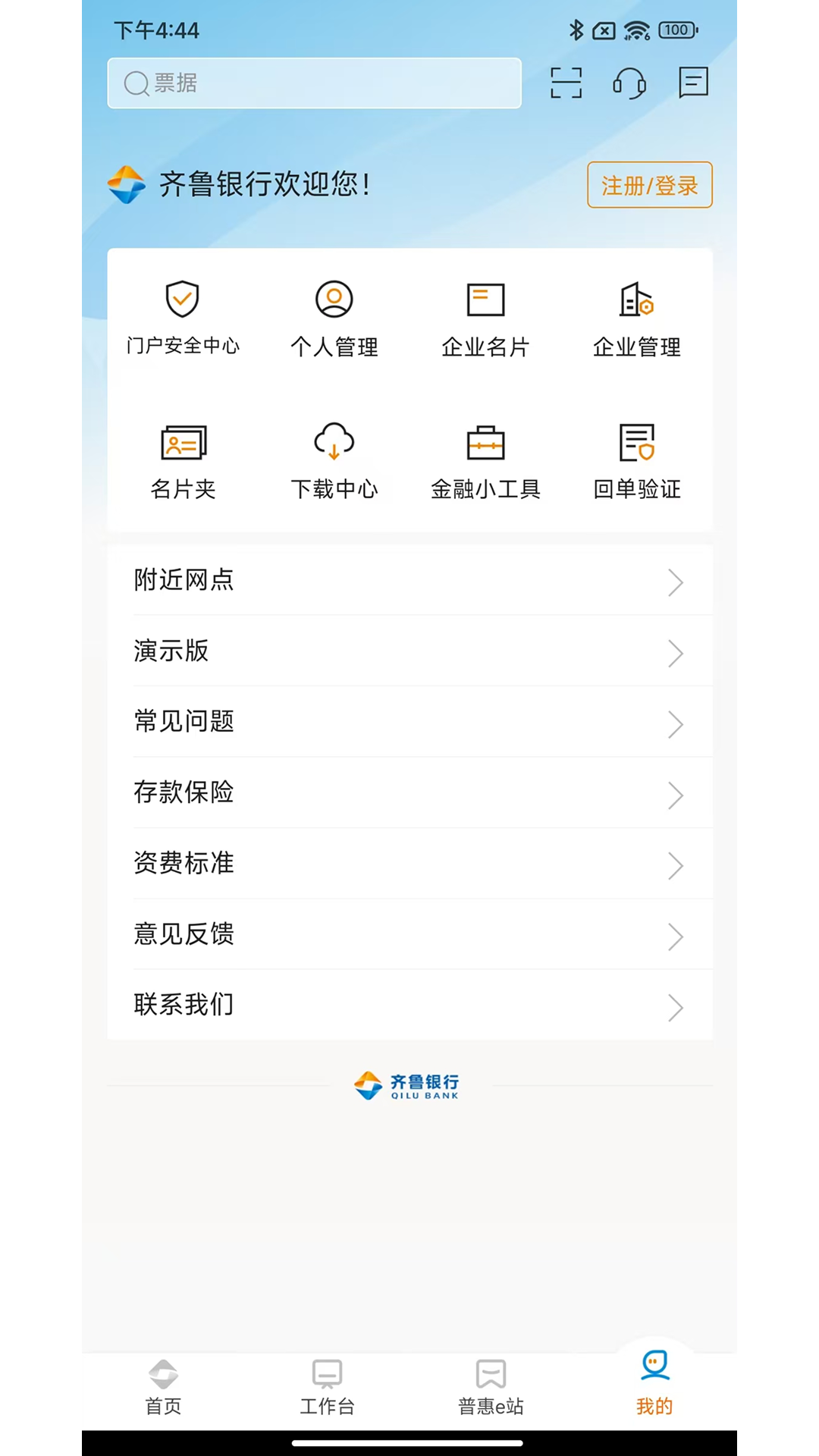Tap the 注册/登录 button
Screen dimensions: 819x1456
pyautogui.click(x=649, y=184)
